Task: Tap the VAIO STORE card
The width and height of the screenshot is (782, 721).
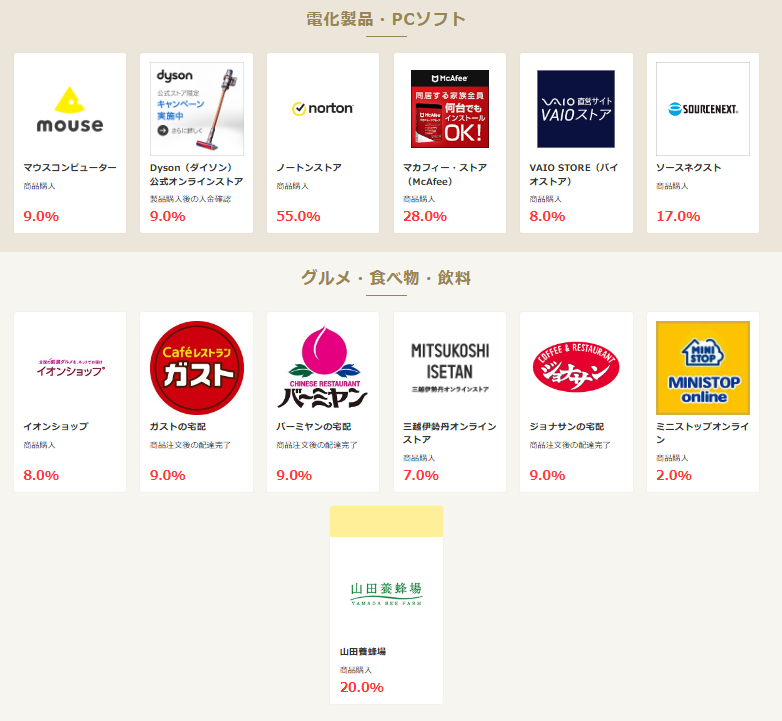Action: (576, 143)
